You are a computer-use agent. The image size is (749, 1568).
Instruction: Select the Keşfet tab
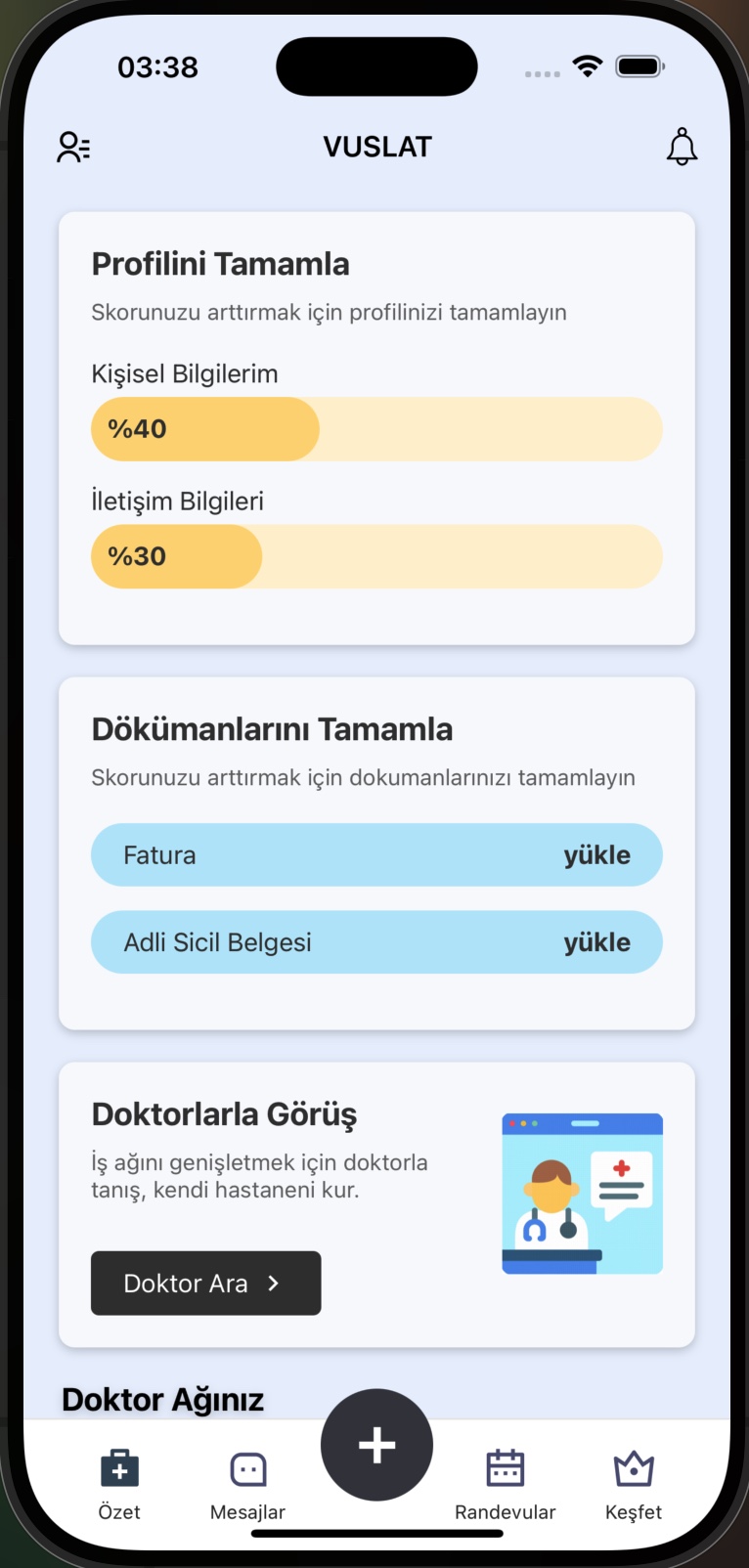pyautogui.click(x=634, y=1484)
